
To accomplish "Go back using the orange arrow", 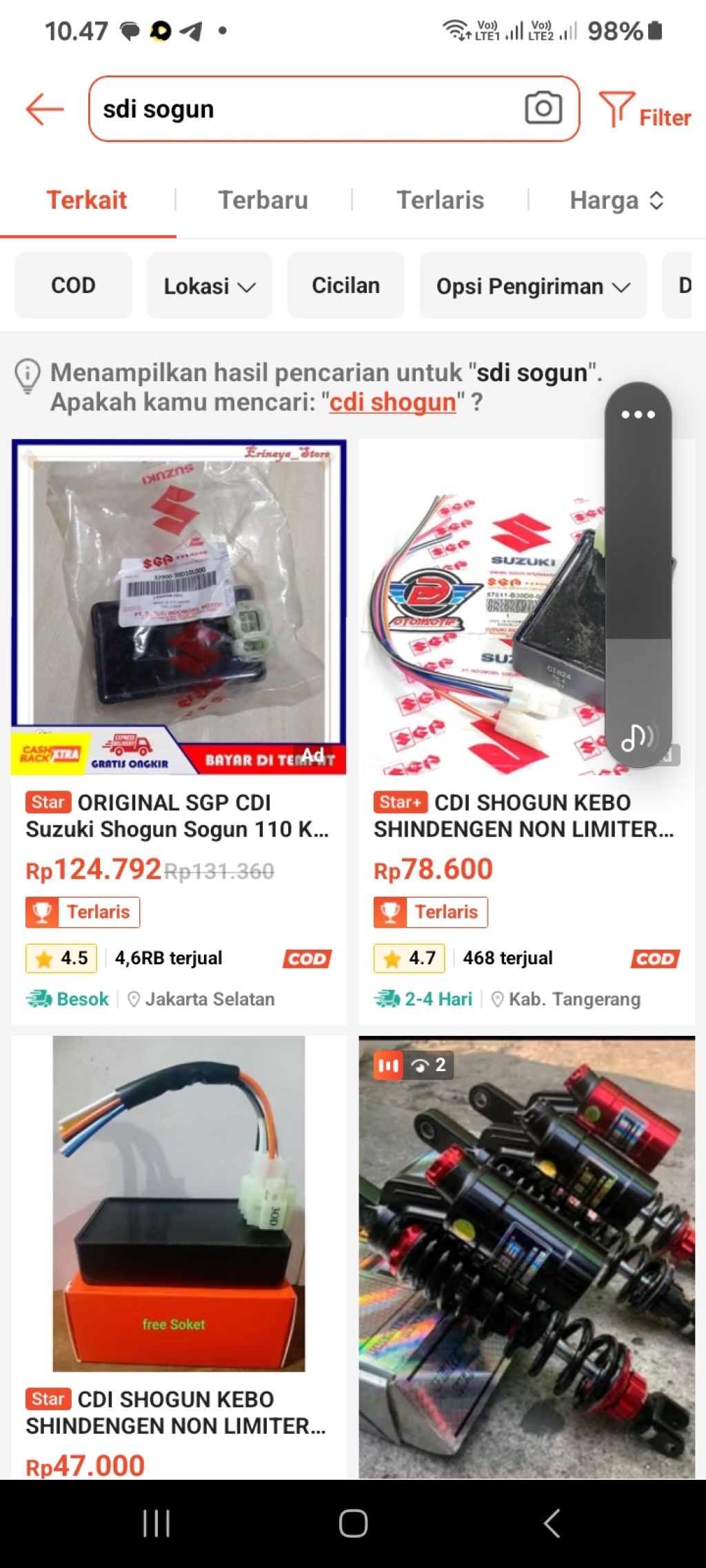I will [x=45, y=110].
